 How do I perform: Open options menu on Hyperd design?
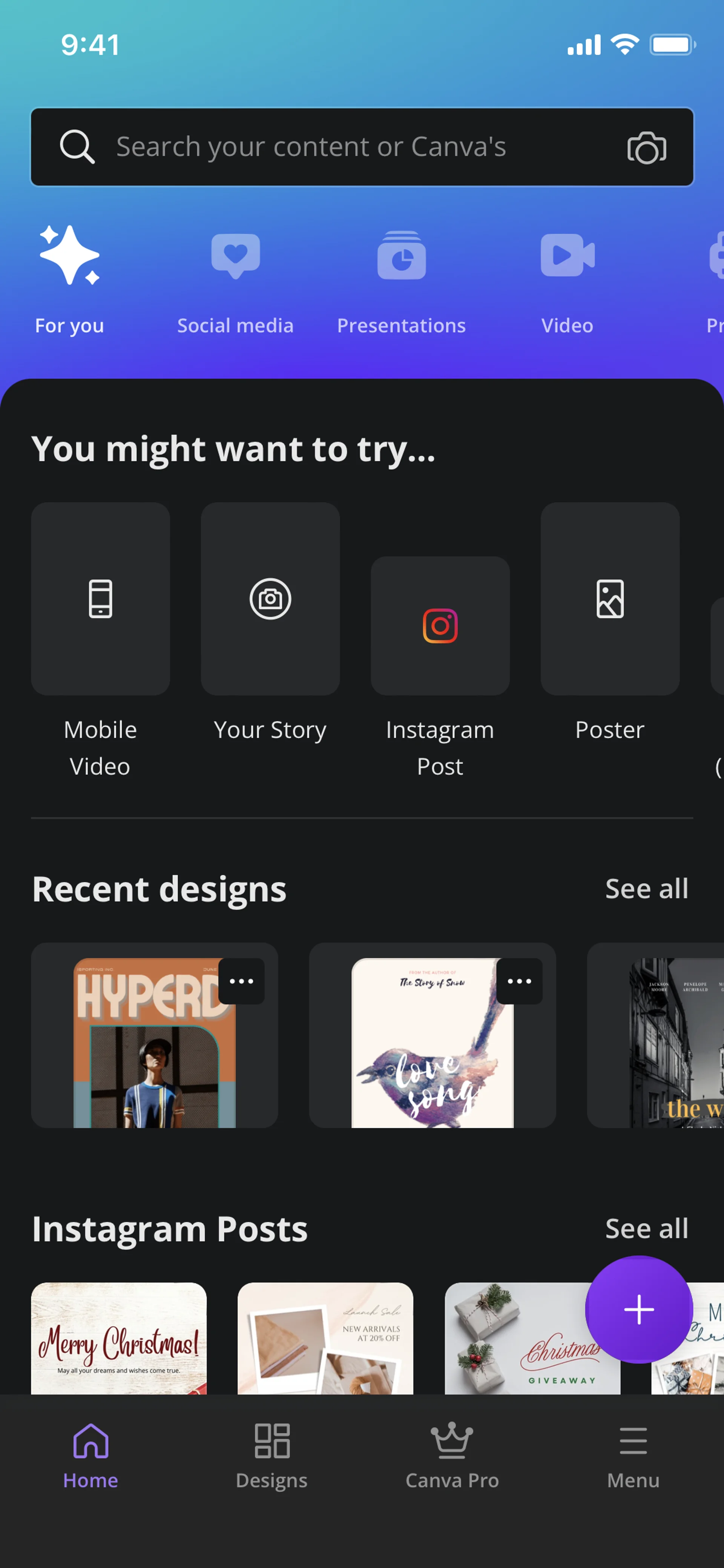[242, 981]
